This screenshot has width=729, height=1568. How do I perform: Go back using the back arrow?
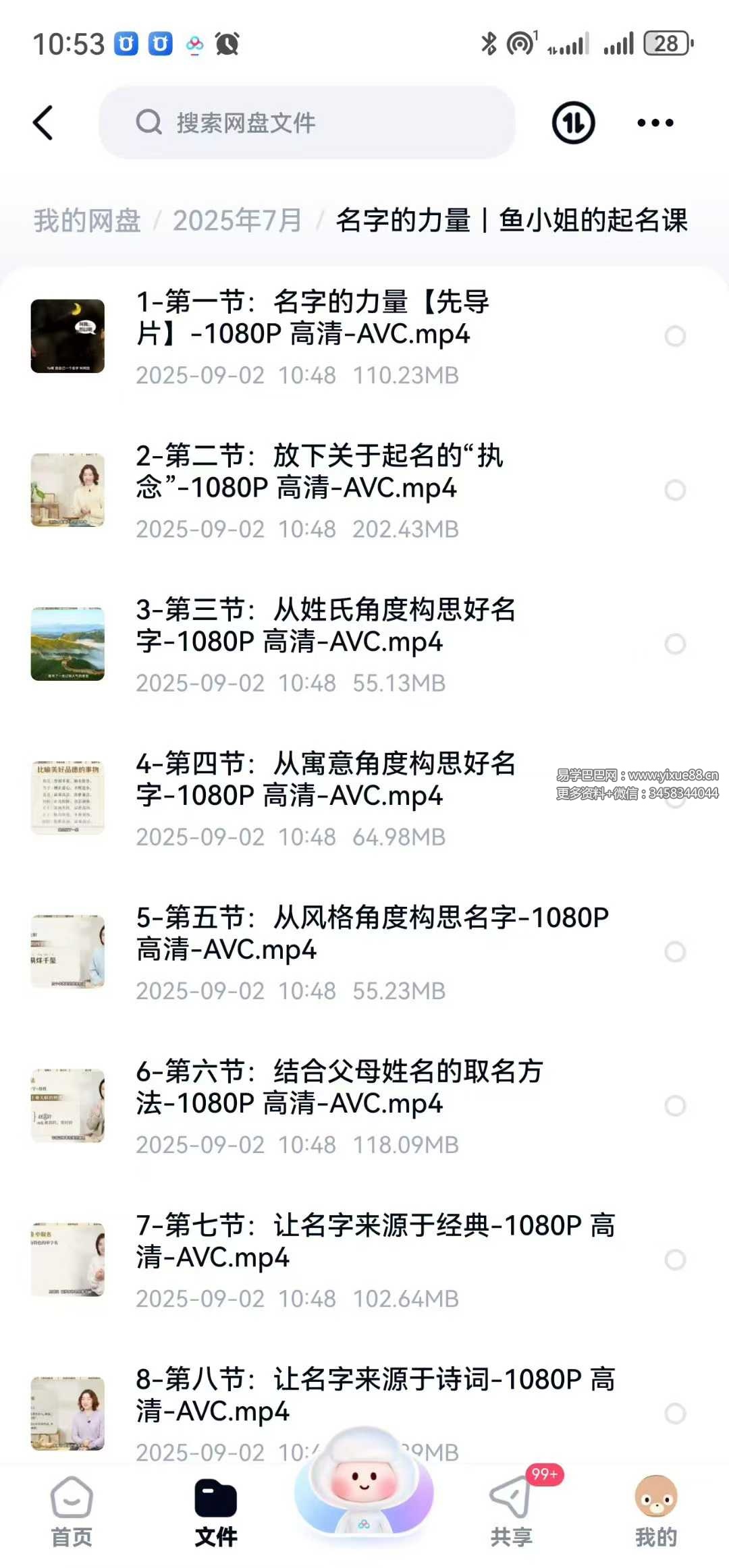[43, 123]
